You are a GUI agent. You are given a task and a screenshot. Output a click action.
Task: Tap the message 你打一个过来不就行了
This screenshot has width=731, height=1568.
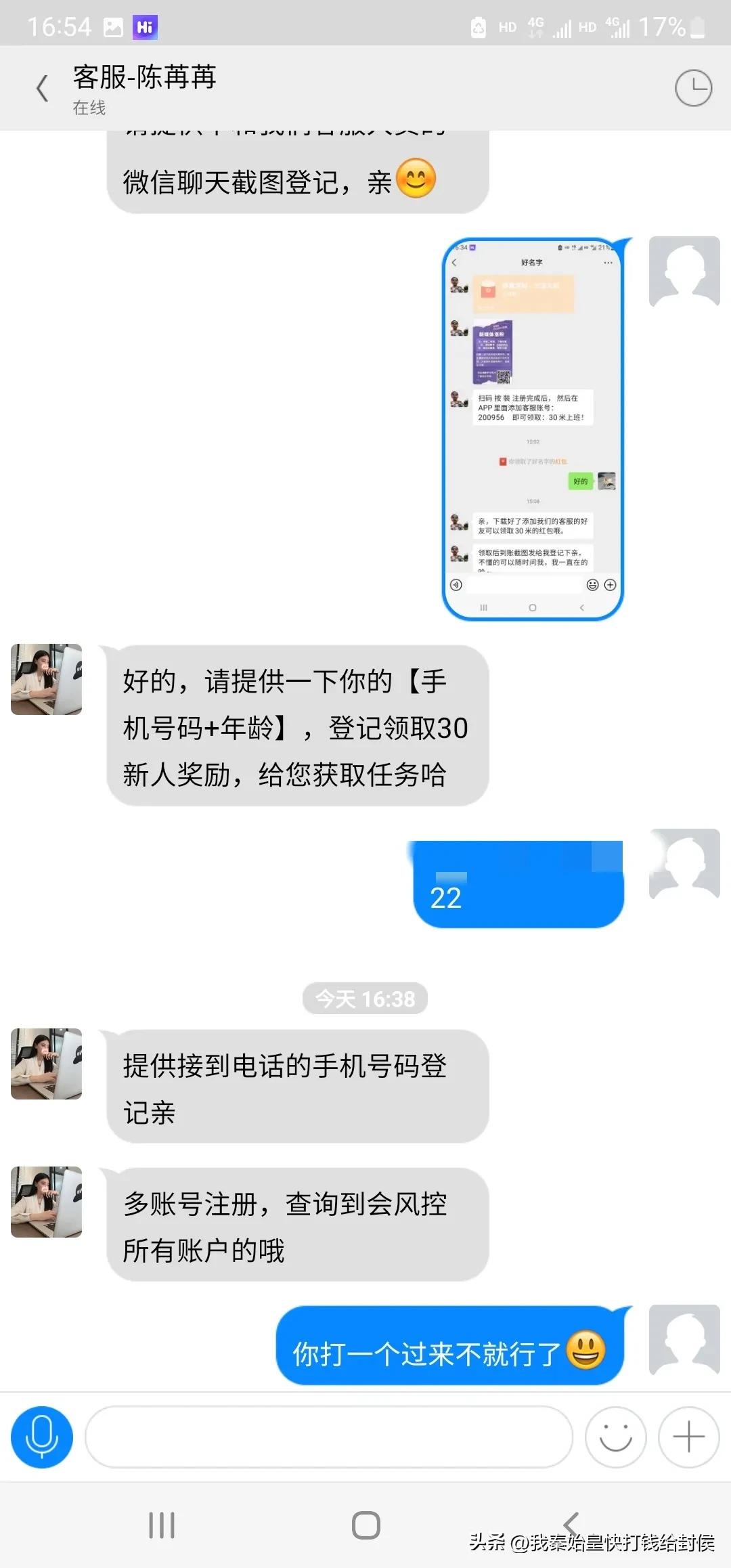(x=447, y=1349)
